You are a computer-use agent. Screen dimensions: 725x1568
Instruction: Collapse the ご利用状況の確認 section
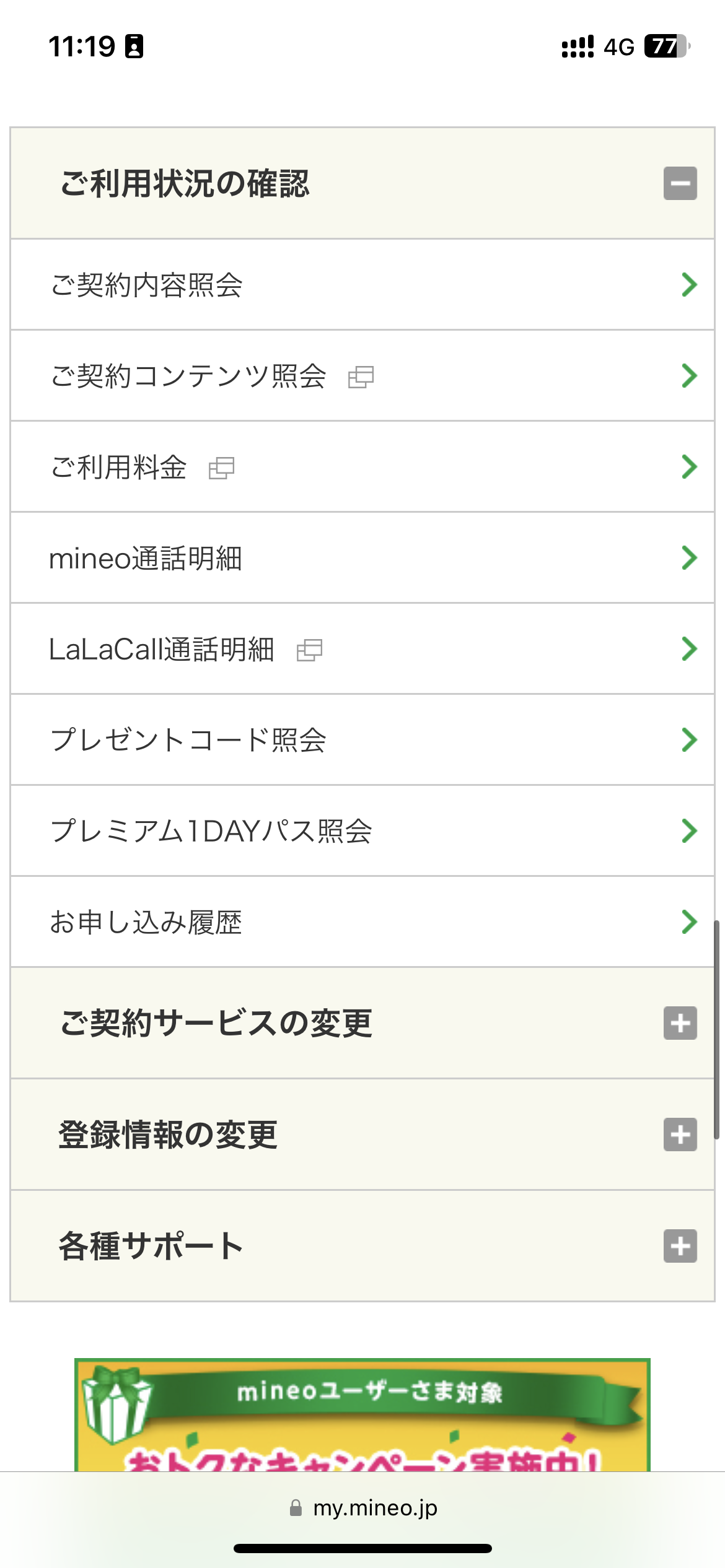(x=680, y=183)
